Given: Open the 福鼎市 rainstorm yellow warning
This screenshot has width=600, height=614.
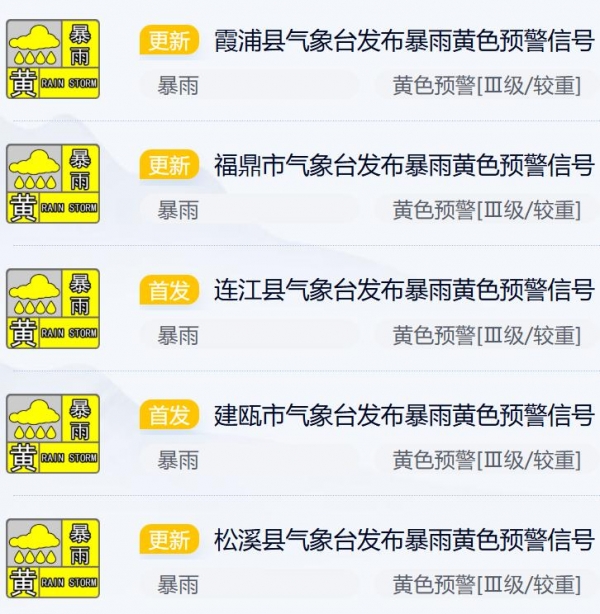Looking at the screenshot, I should click(404, 165).
